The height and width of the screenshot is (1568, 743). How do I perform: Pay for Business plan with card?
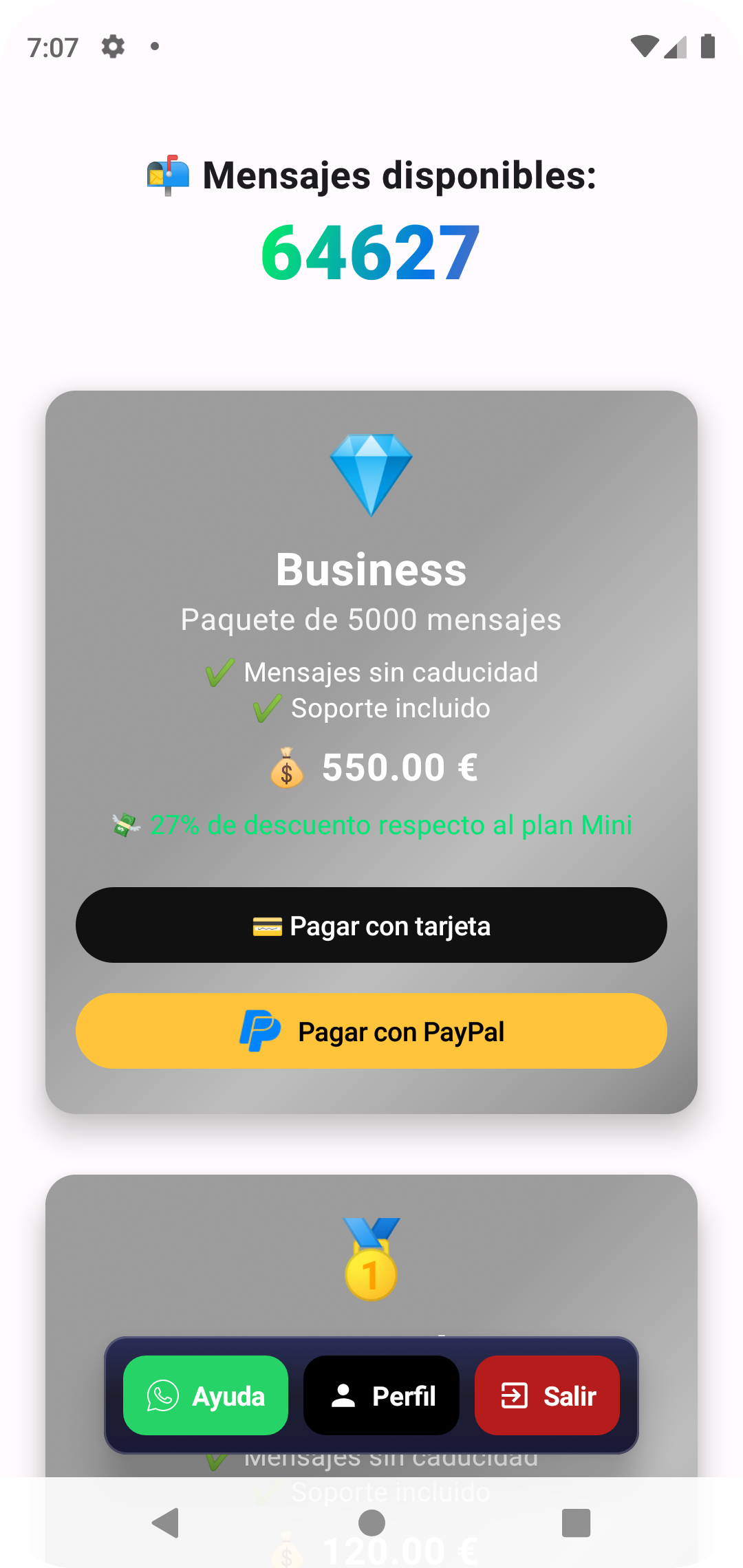click(371, 925)
